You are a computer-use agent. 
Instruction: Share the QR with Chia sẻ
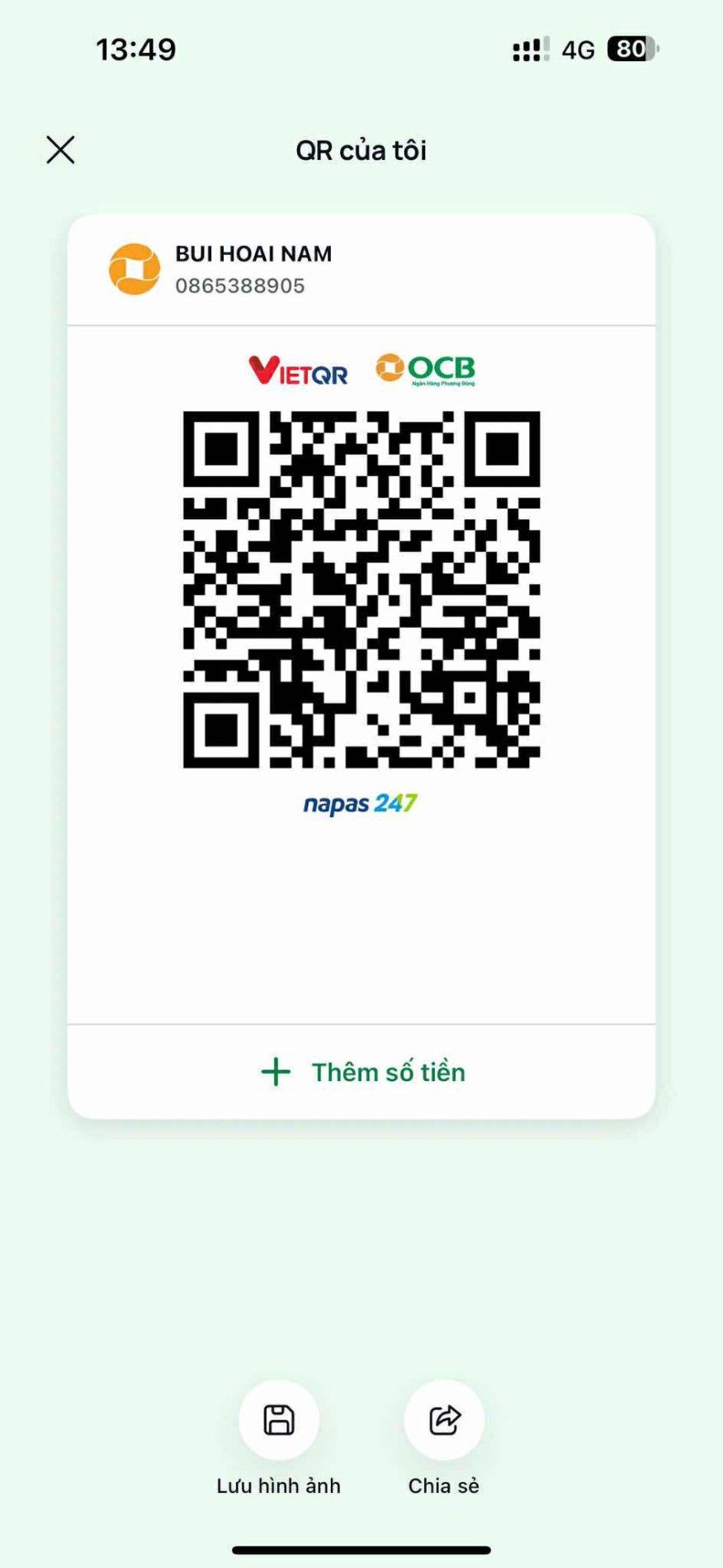[x=444, y=1420]
